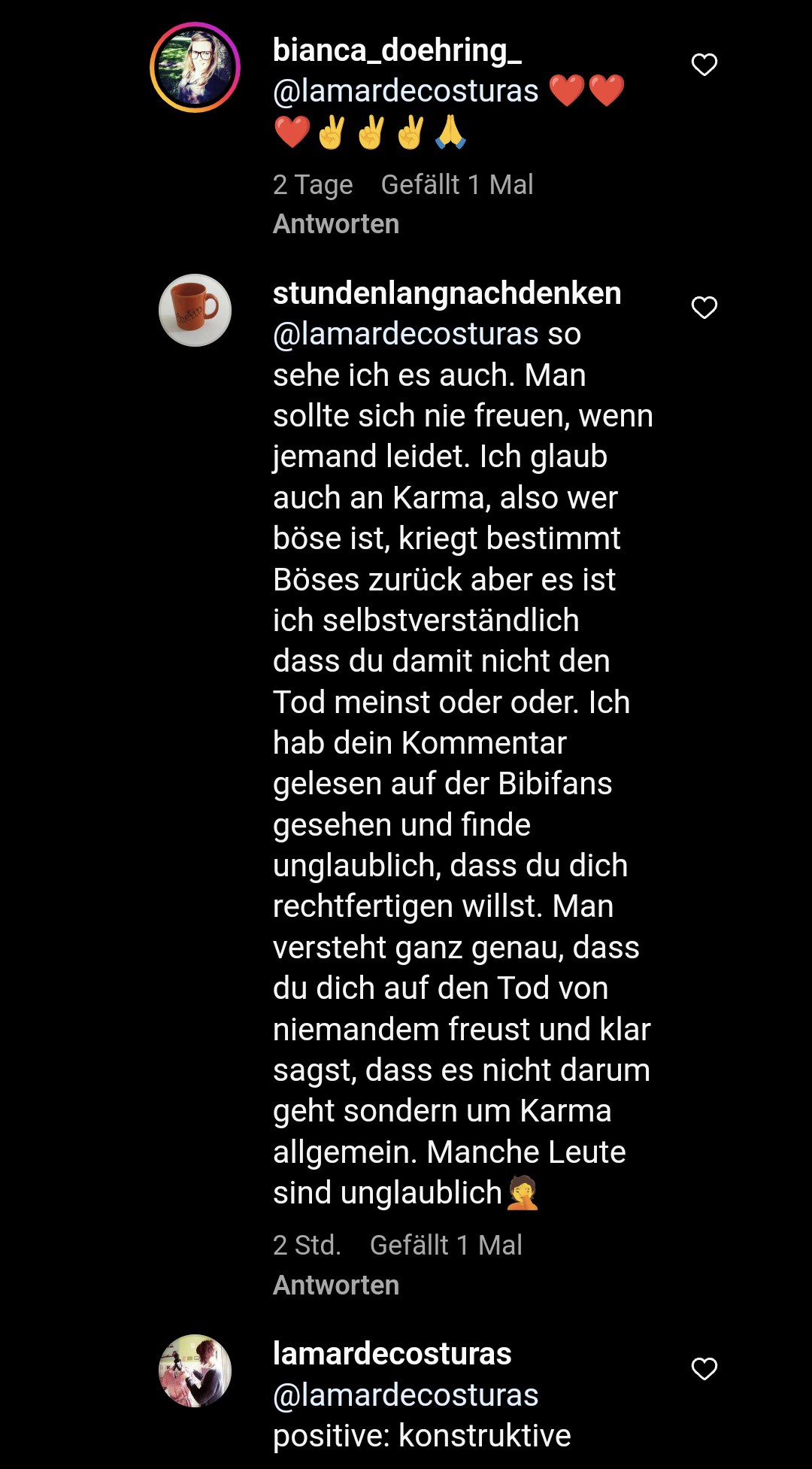Open lamardecosturas' profile avatar
Viewport: 812px width, 1469px height.
(195, 1371)
